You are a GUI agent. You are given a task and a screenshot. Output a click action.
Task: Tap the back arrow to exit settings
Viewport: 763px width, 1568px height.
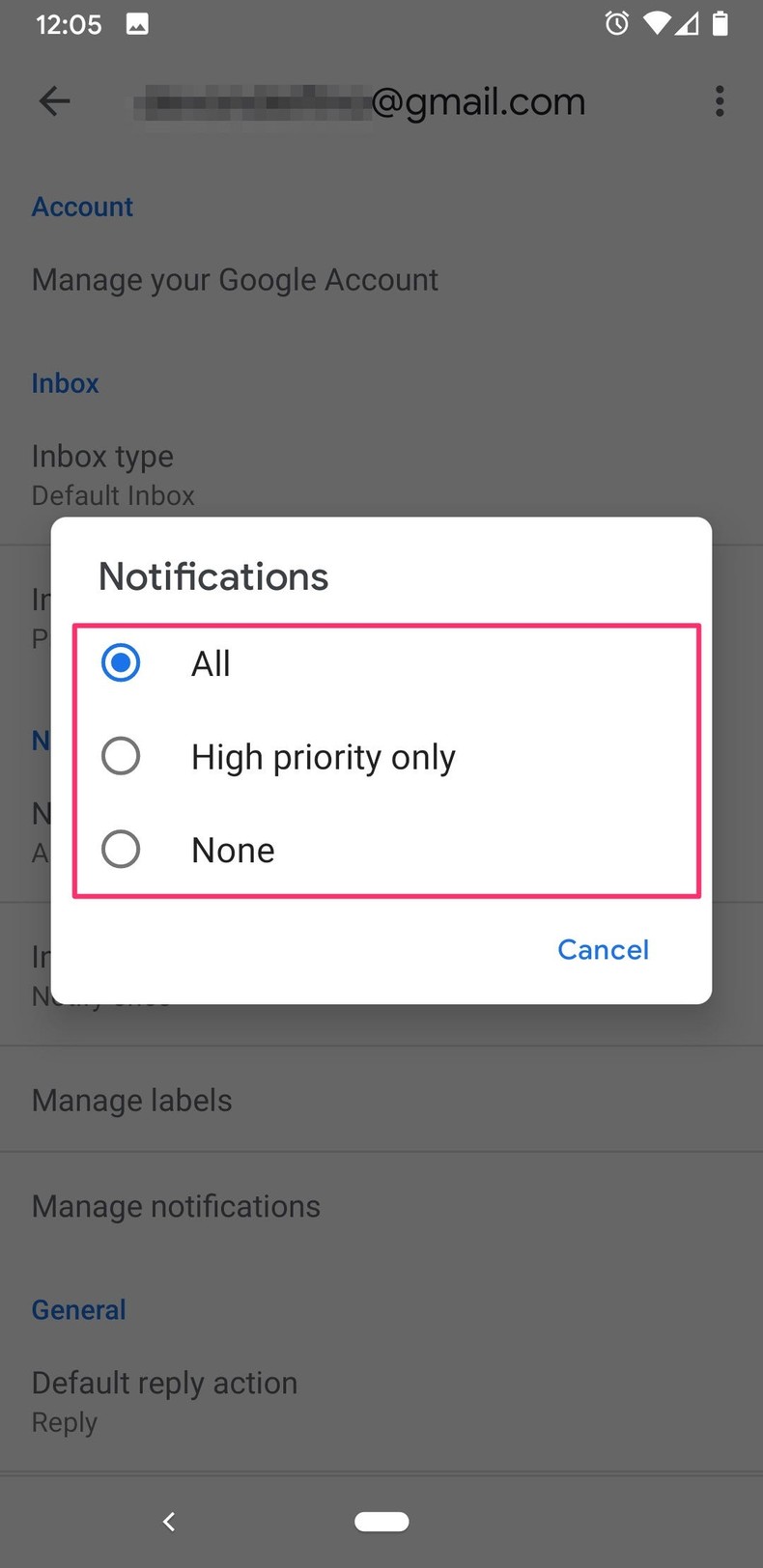point(54,100)
